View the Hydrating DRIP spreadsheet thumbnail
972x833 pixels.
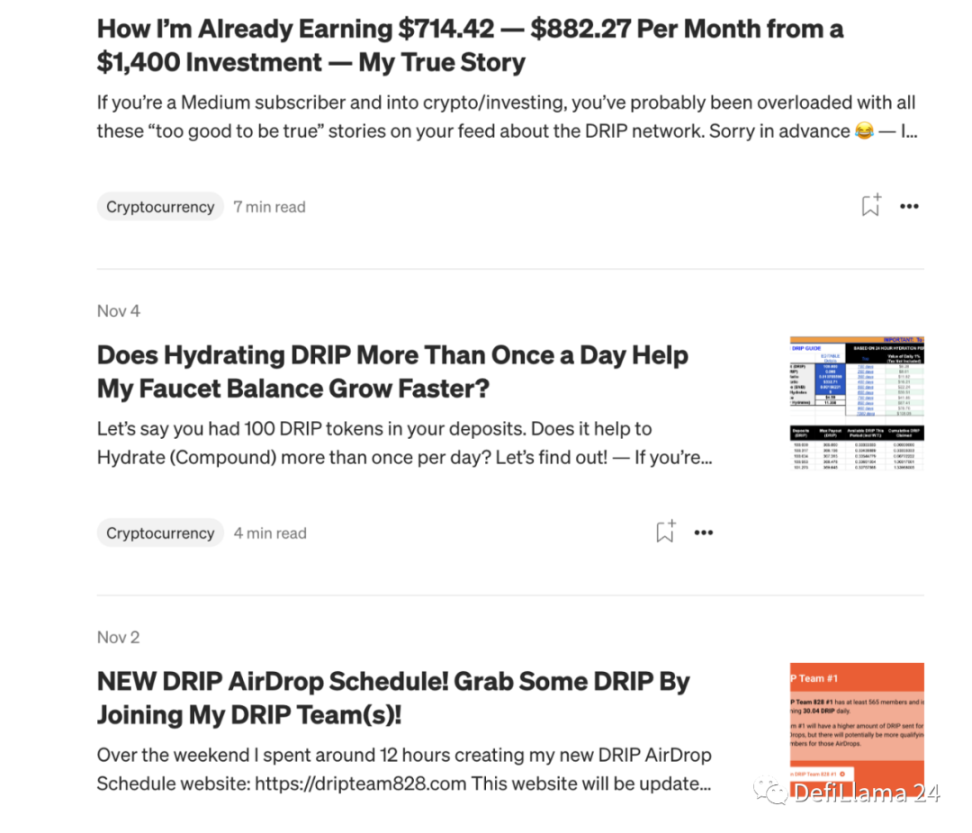tap(856, 403)
